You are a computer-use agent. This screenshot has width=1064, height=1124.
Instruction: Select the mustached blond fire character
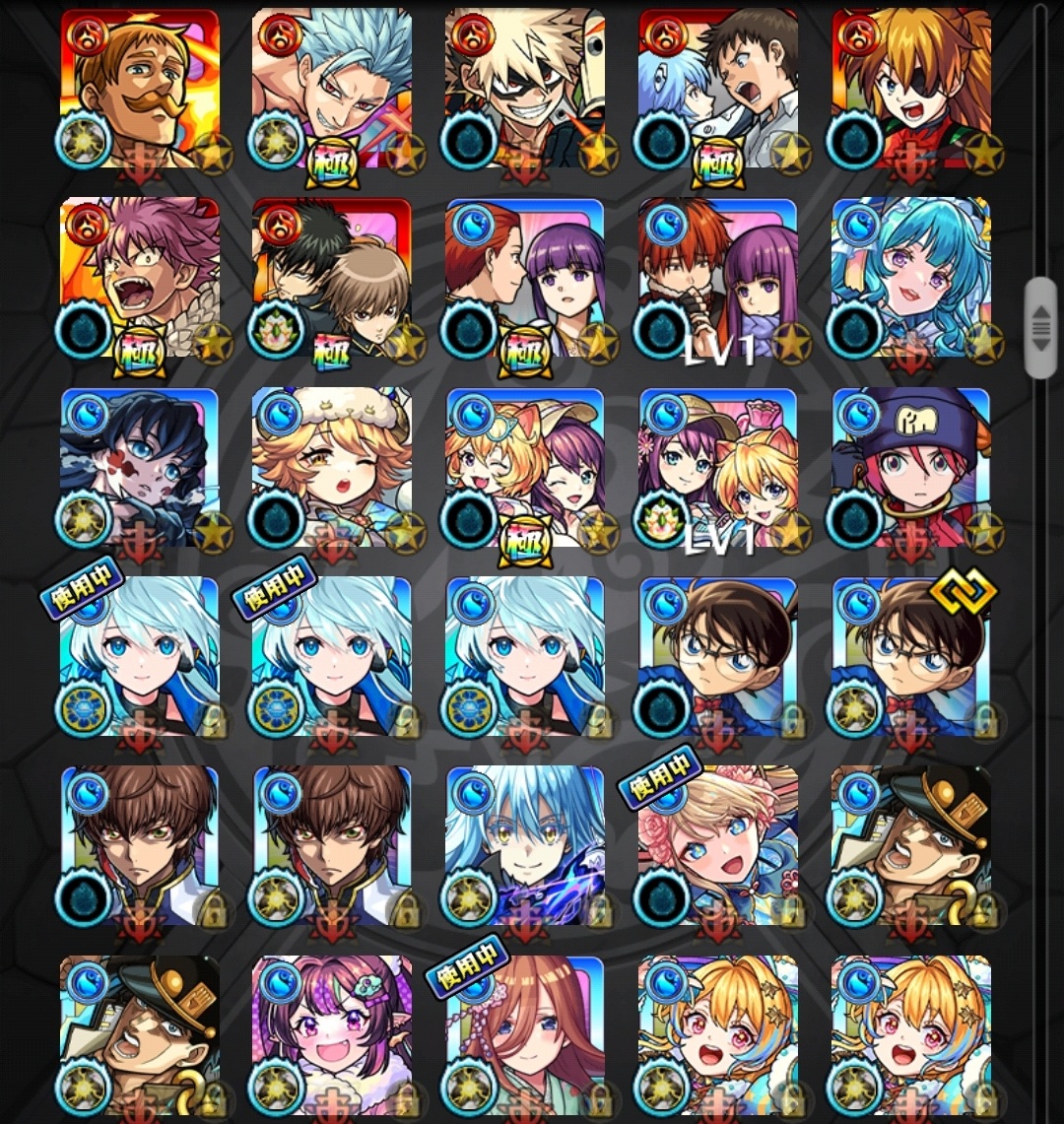point(140,91)
